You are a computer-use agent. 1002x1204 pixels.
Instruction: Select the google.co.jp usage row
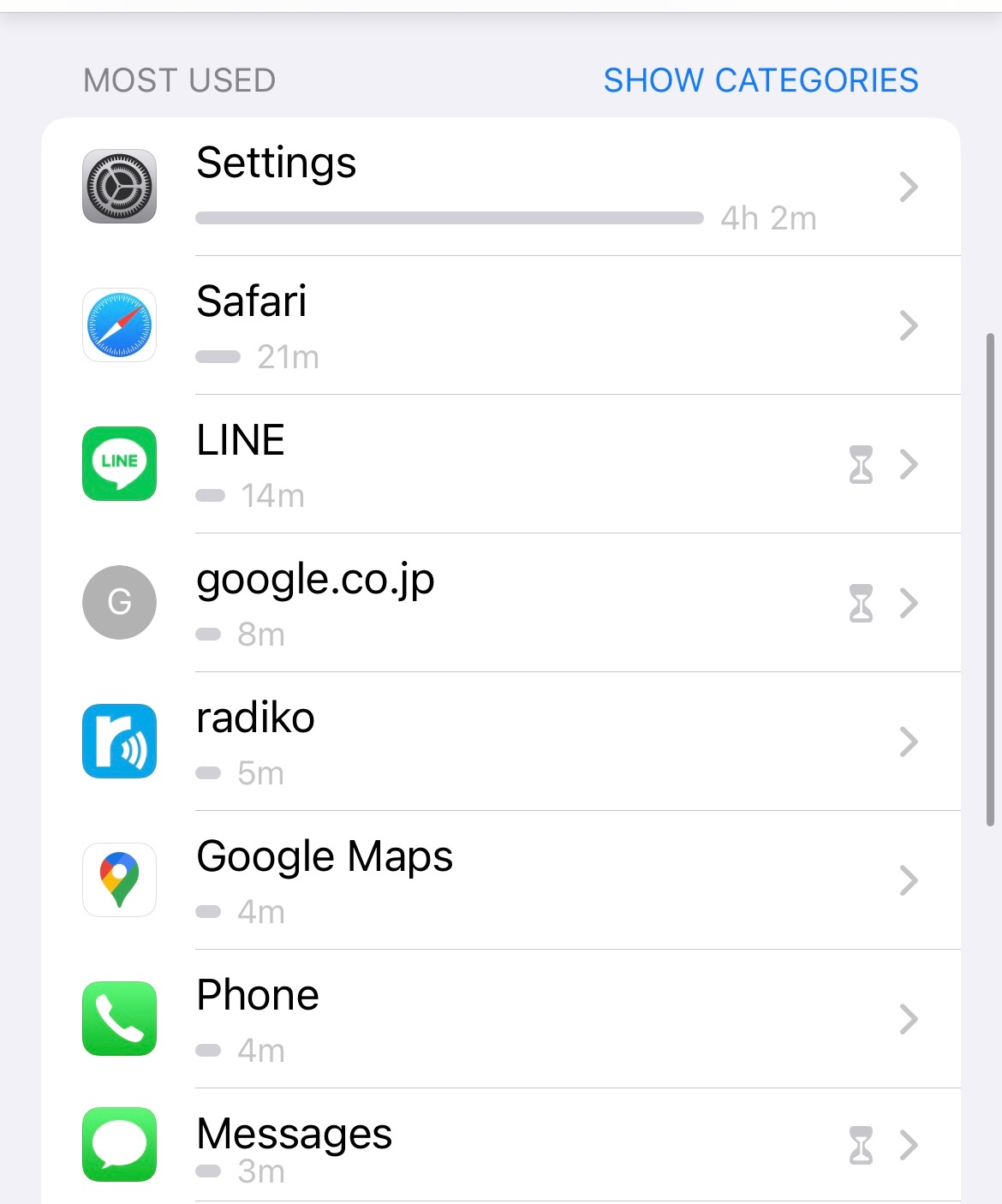tap(501, 603)
